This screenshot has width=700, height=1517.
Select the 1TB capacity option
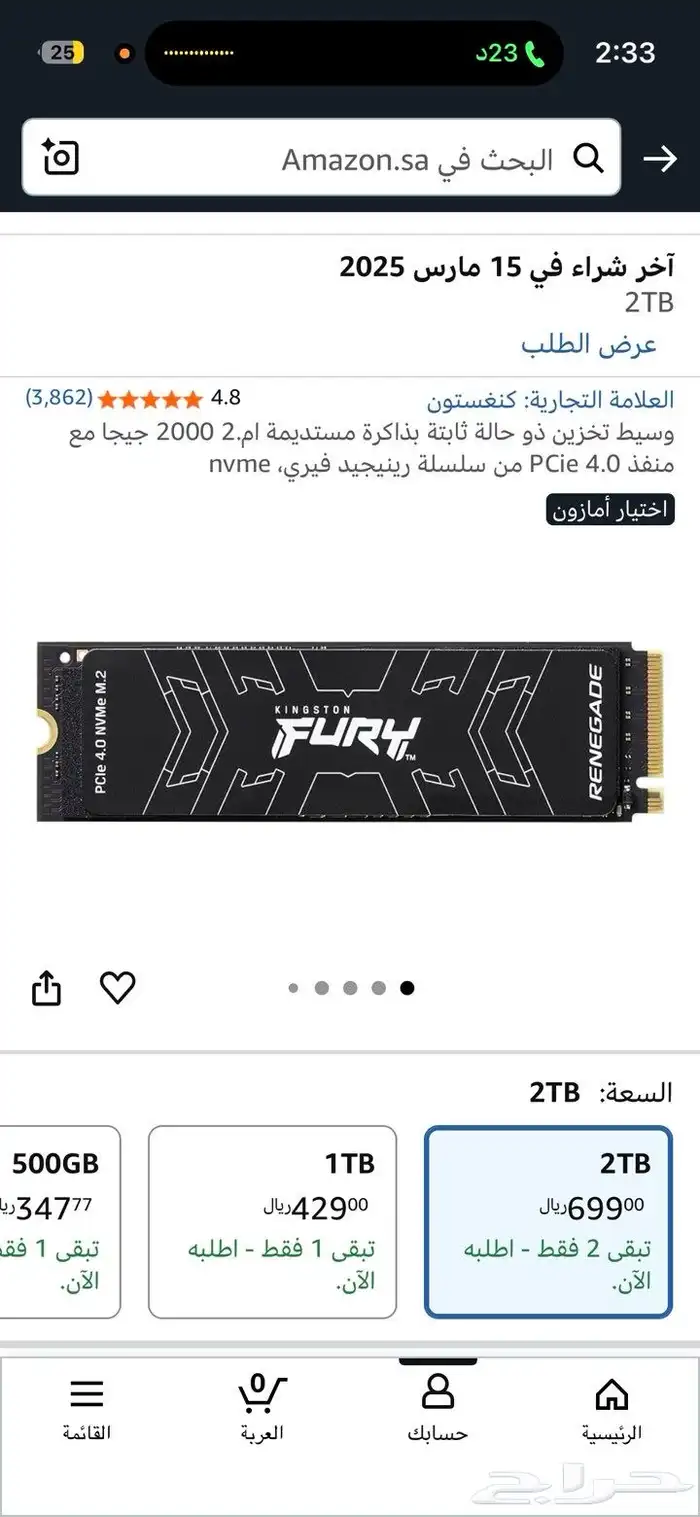click(272, 1222)
